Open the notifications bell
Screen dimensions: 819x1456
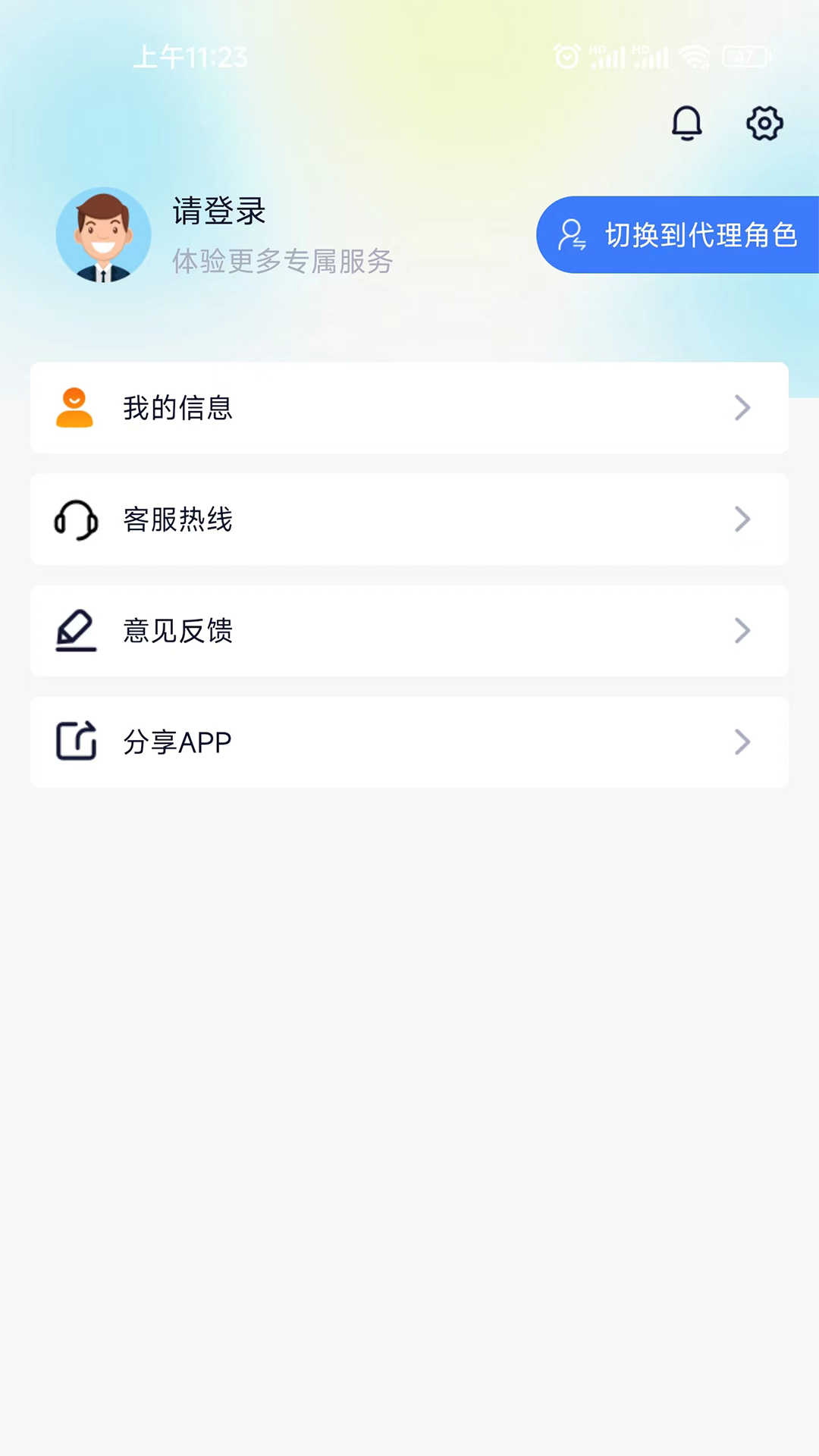[x=687, y=123]
